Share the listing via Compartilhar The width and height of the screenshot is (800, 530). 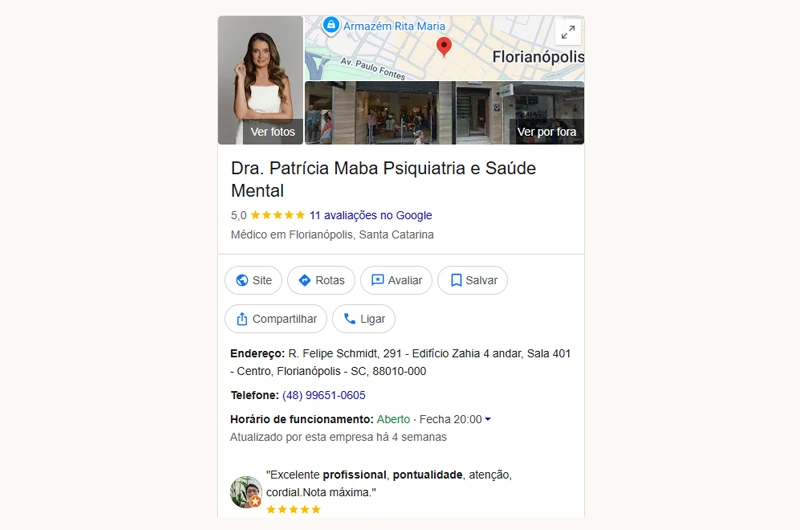[275, 319]
